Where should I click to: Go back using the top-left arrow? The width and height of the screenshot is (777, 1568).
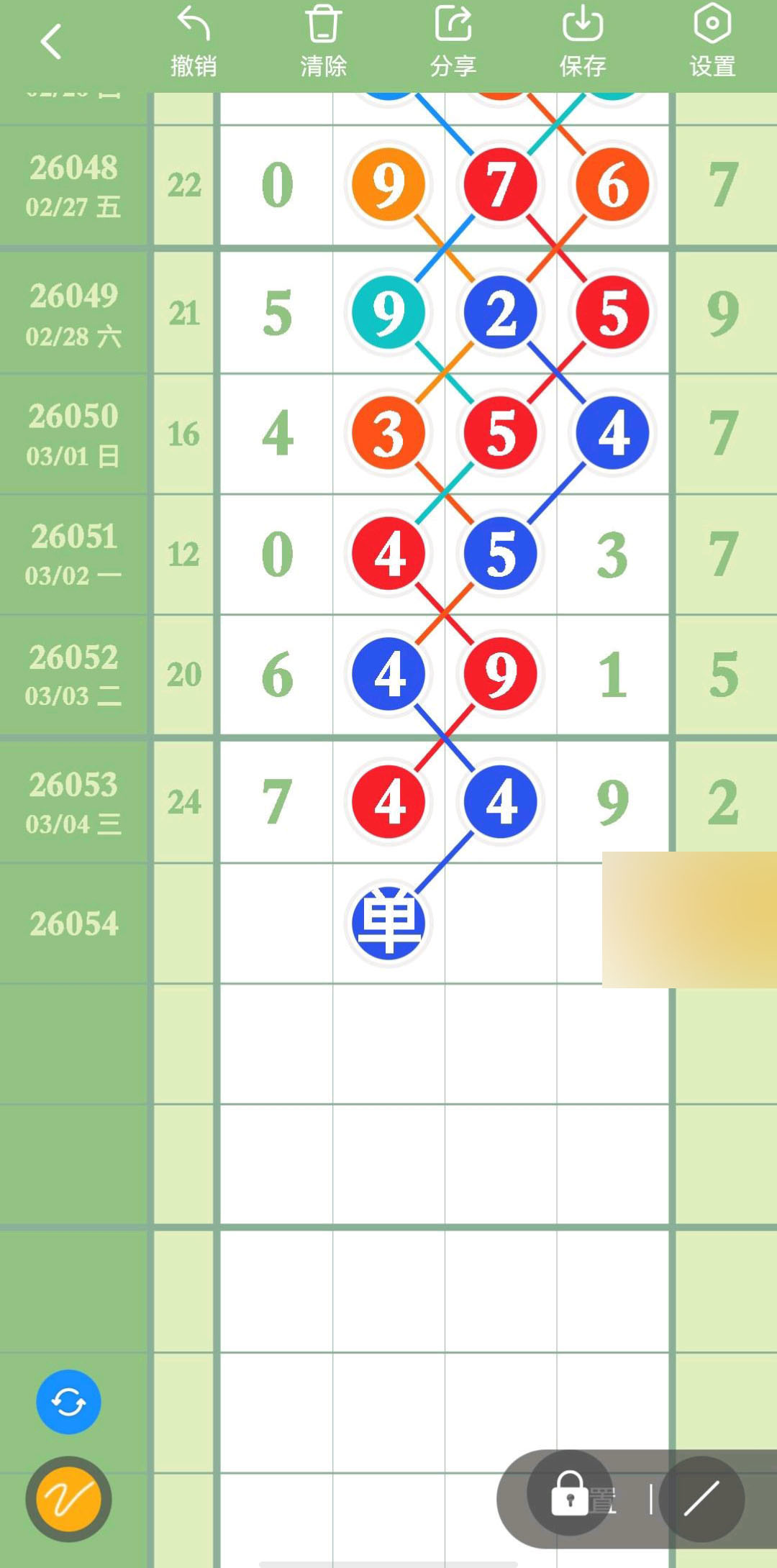click(x=50, y=42)
